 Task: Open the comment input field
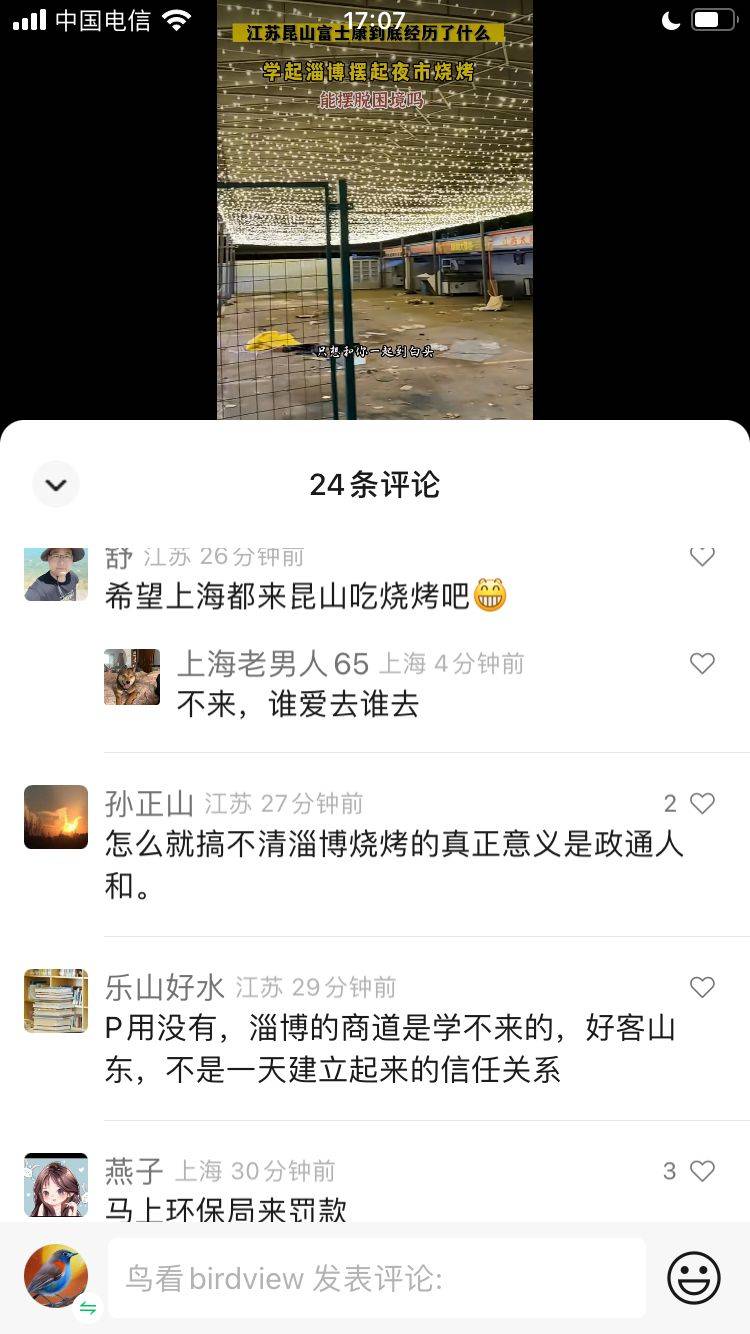pyautogui.click(x=376, y=1278)
